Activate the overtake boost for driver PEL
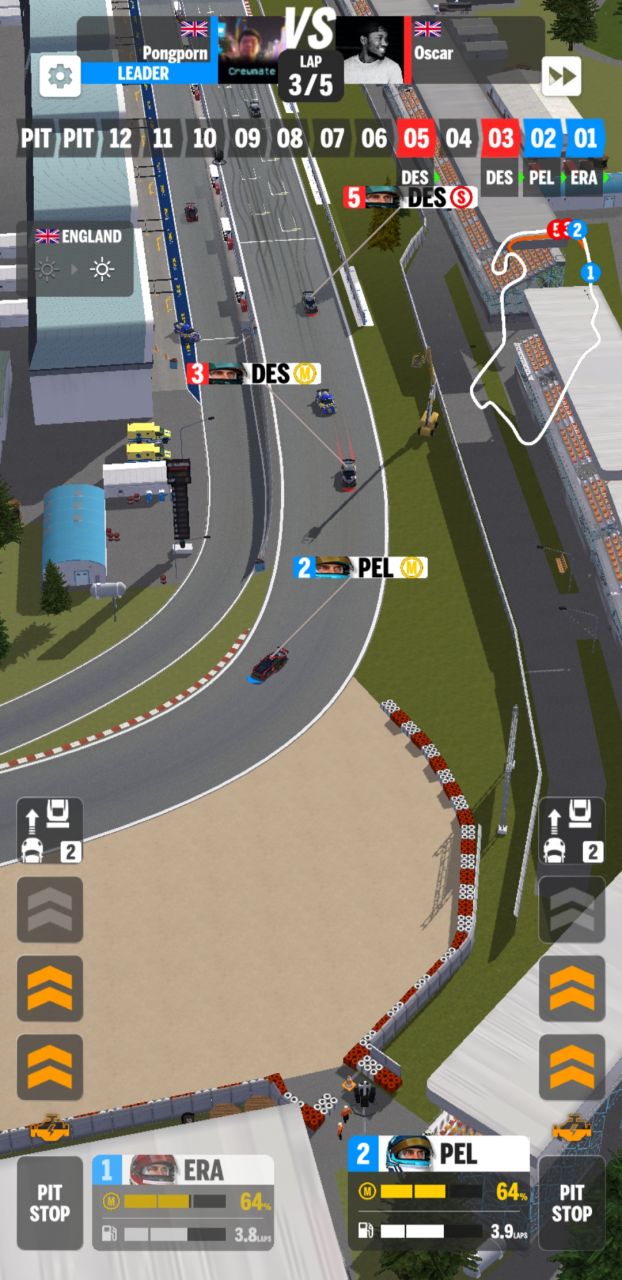 (572, 830)
